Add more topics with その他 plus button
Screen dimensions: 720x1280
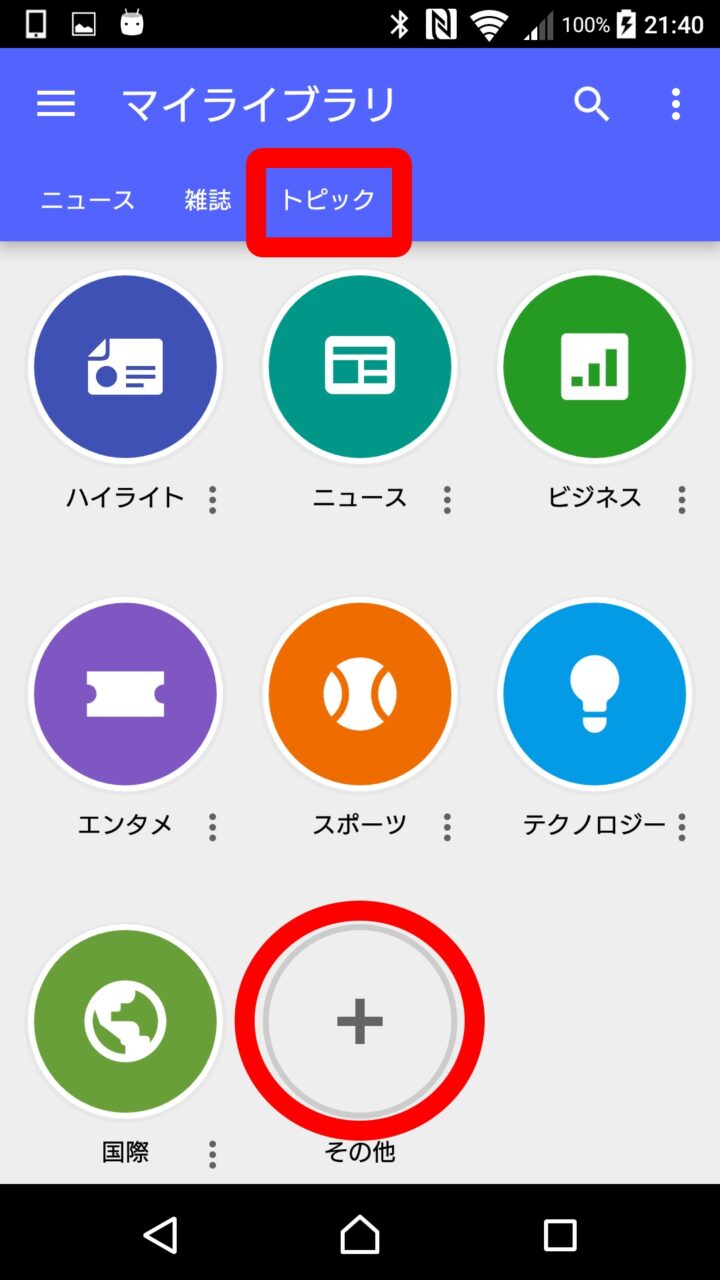360,1021
